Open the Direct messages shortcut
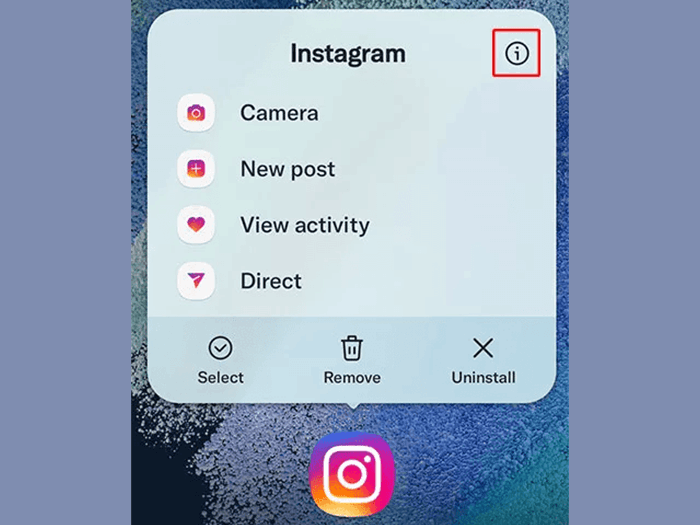Image resolution: width=700 pixels, height=525 pixels. tap(270, 281)
